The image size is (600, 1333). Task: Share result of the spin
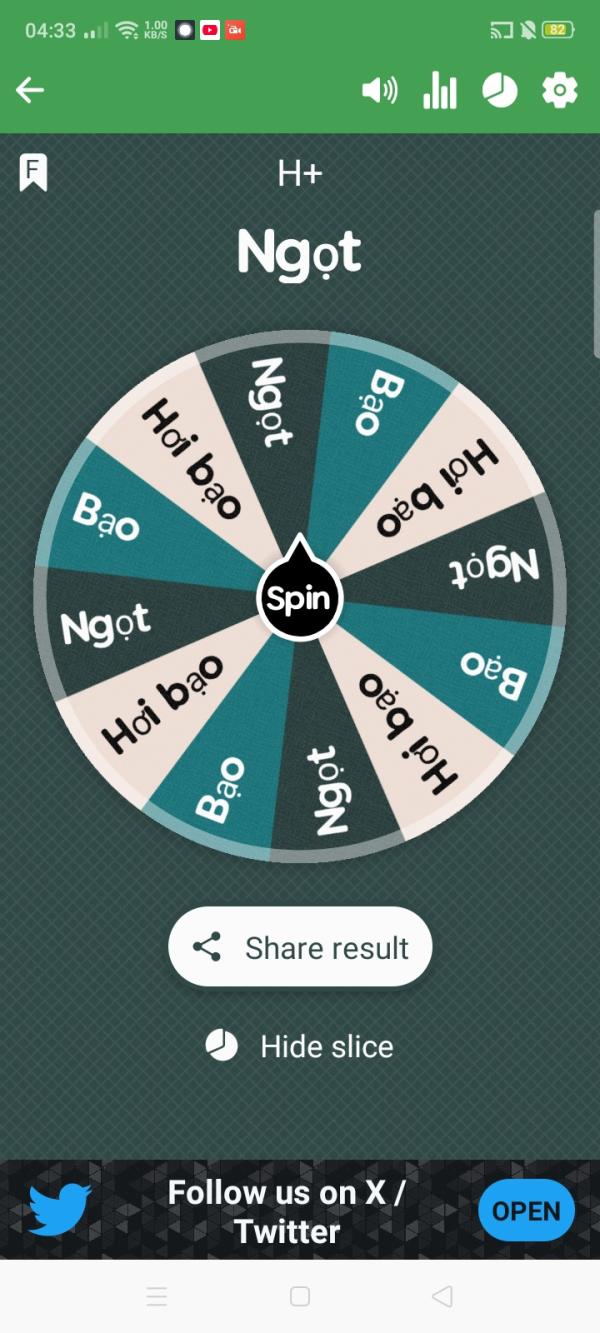pyautogui.click(x=300, y=947)
